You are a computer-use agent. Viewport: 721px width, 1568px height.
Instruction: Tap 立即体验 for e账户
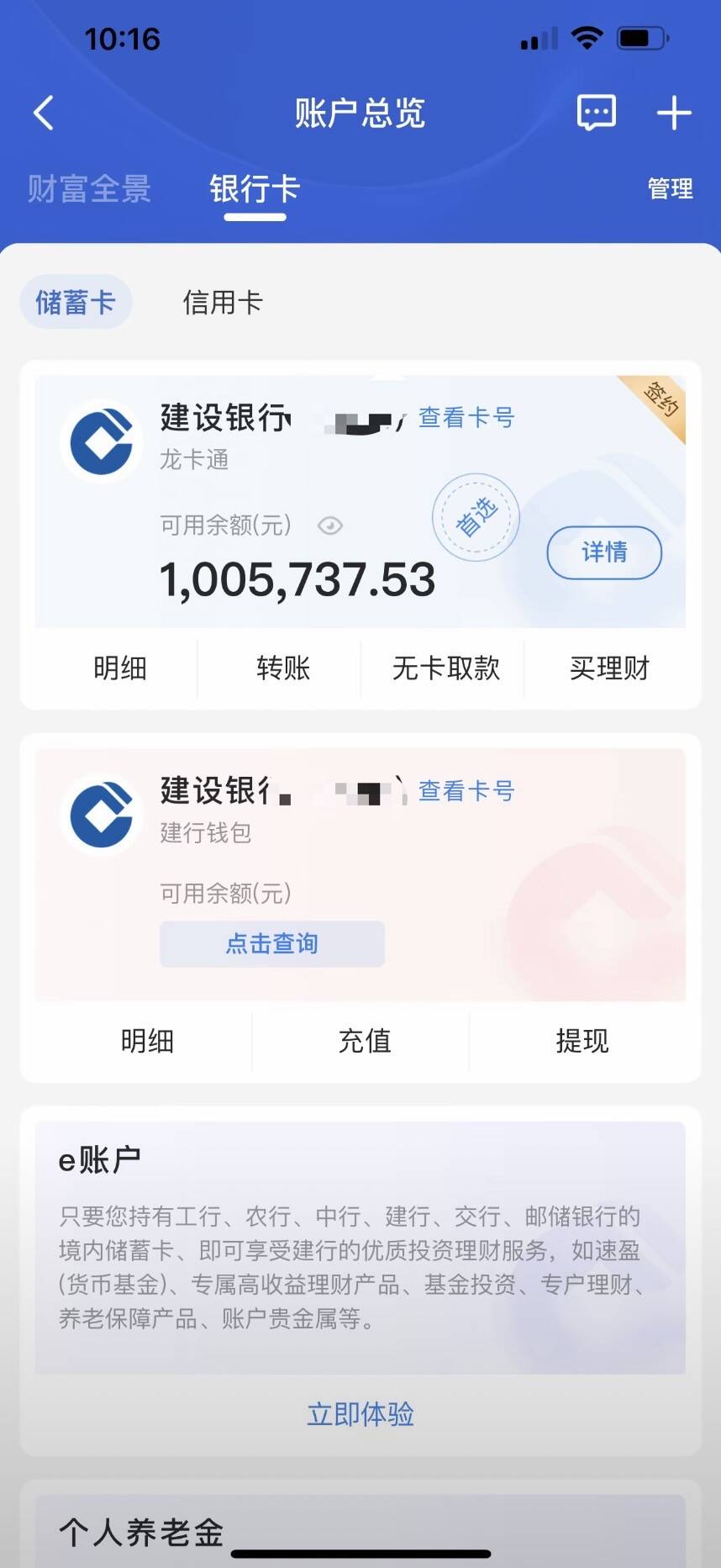pos(360,1414)
